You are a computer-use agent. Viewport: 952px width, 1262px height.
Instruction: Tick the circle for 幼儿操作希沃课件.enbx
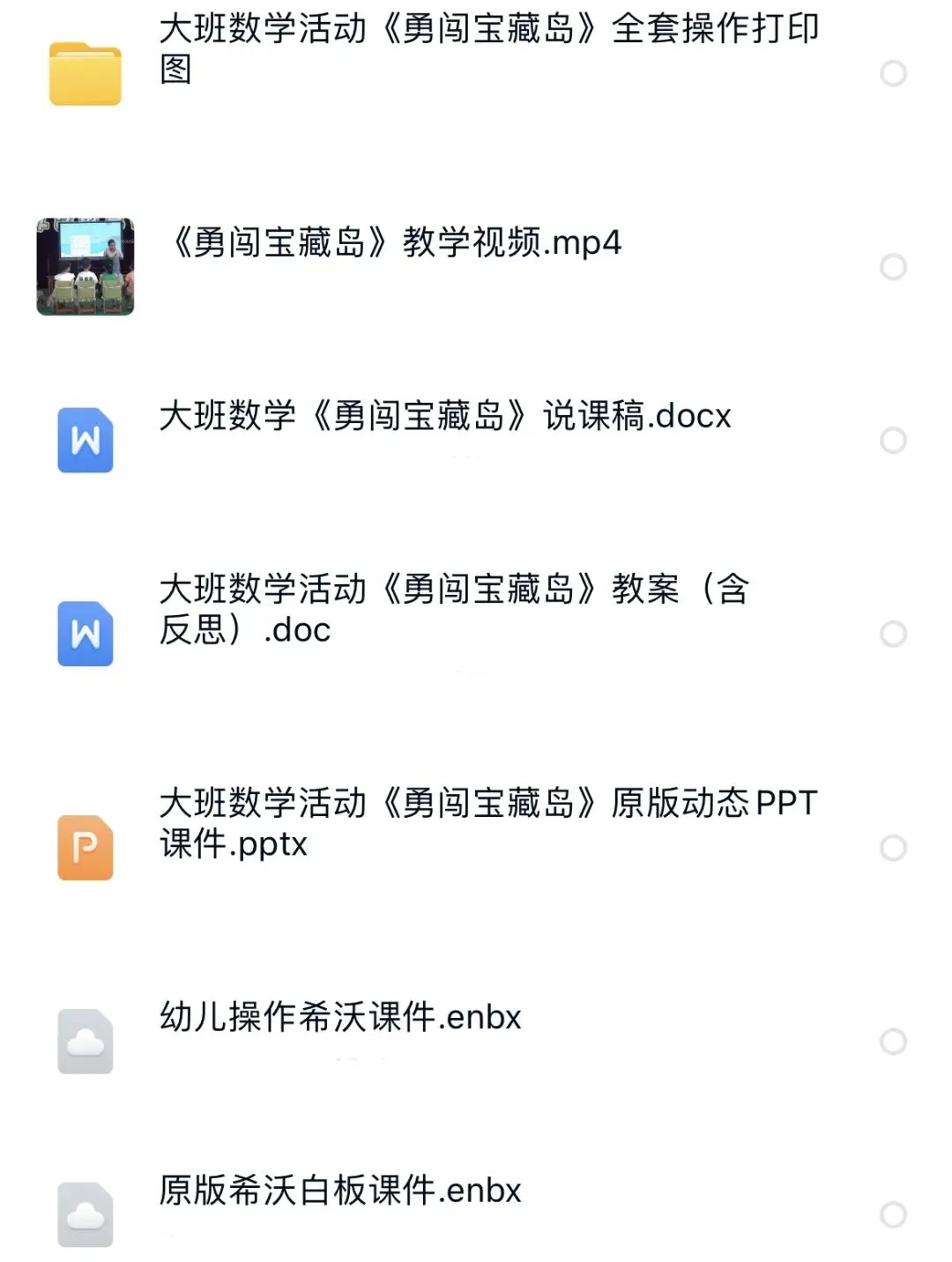pos(893,1042)
